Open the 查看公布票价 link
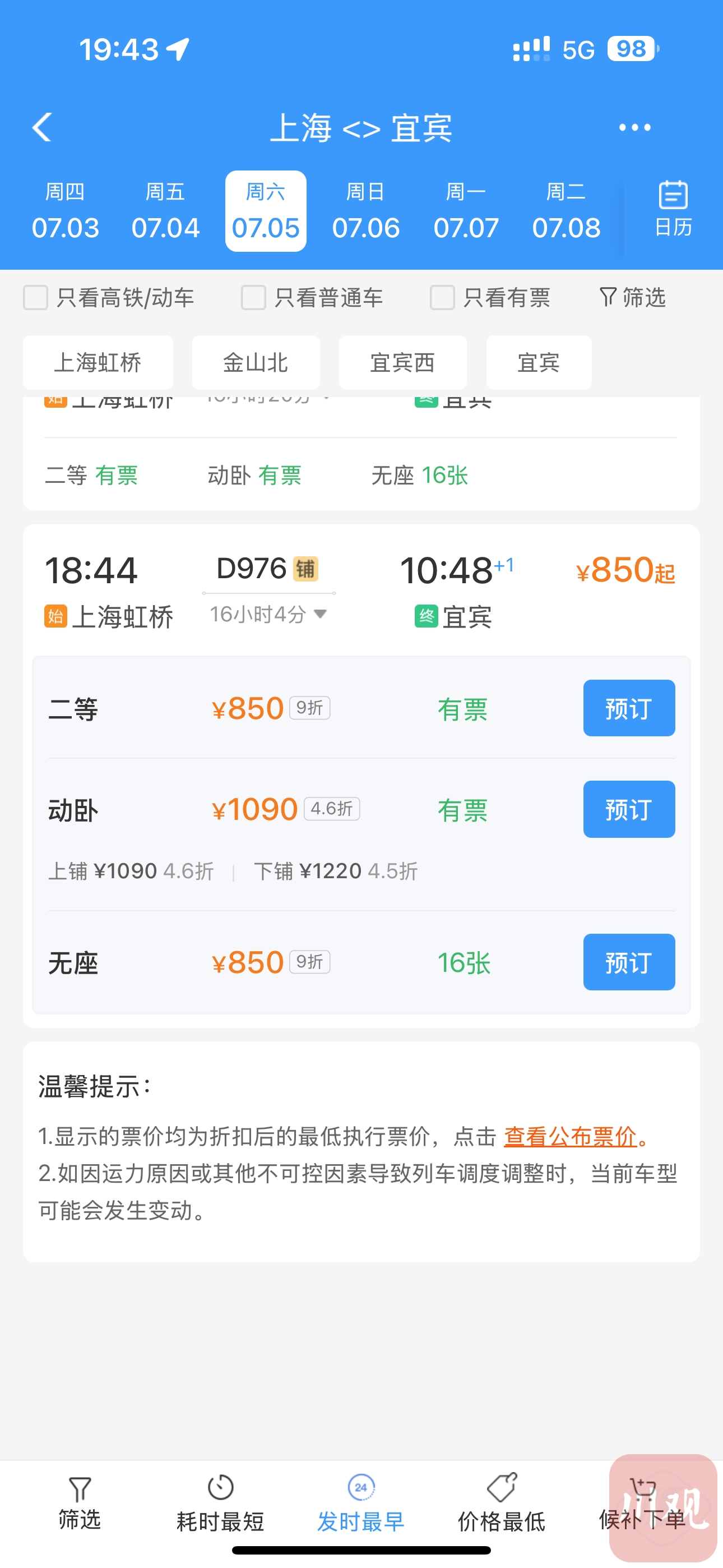 click(570, 1136)
